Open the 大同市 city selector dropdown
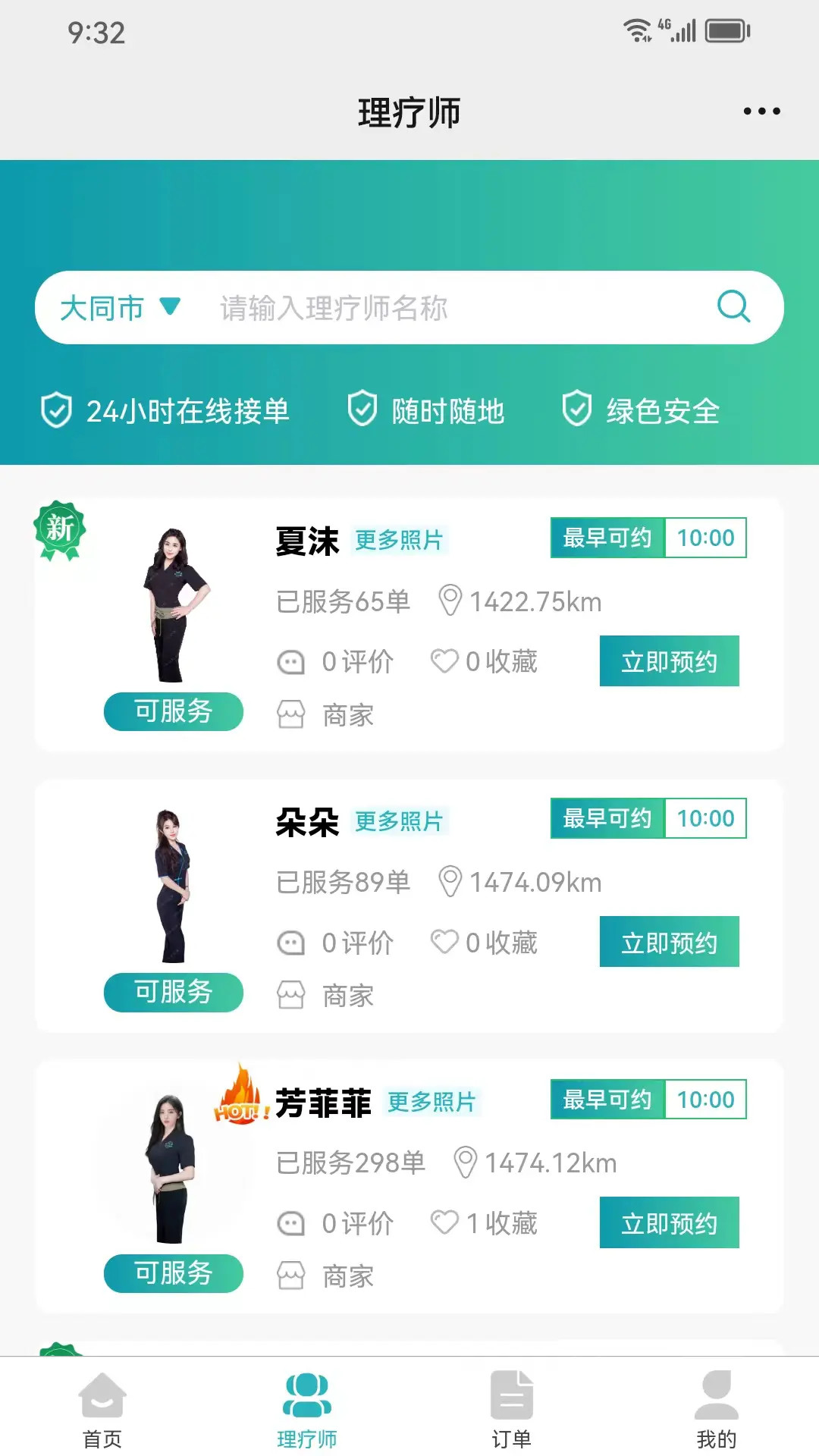This screenshot has height=1456, width=819. point(102,307)
